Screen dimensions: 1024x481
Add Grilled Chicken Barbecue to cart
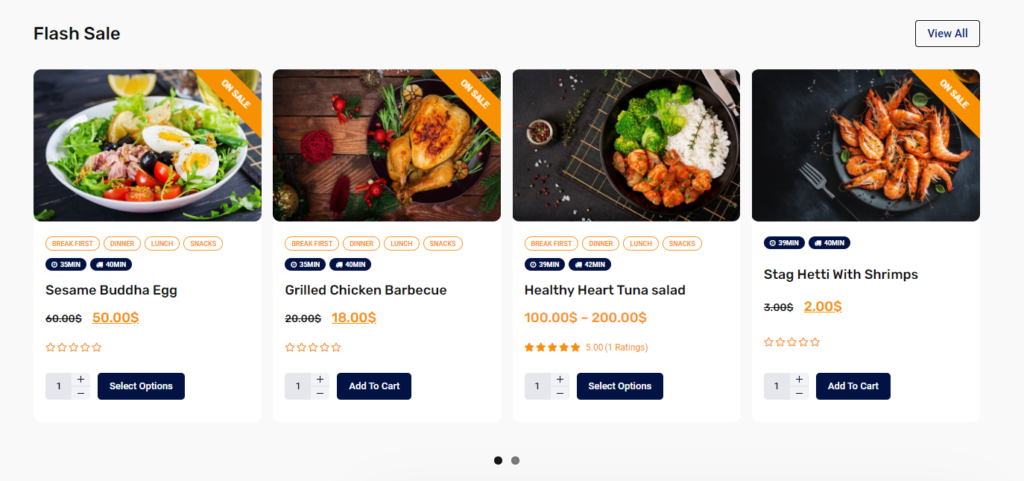coord(374,386)
